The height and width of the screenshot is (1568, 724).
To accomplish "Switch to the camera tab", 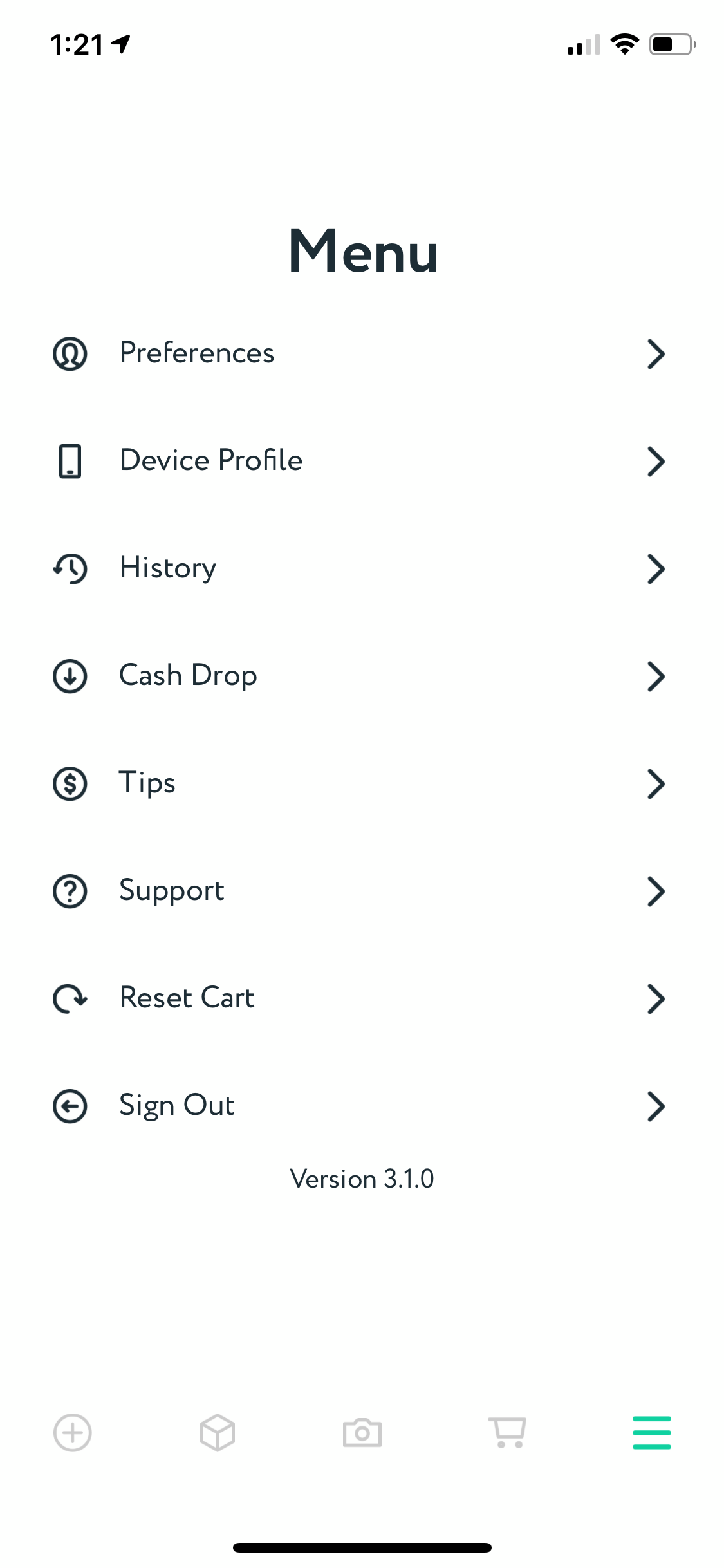I will coord(362,1433).
